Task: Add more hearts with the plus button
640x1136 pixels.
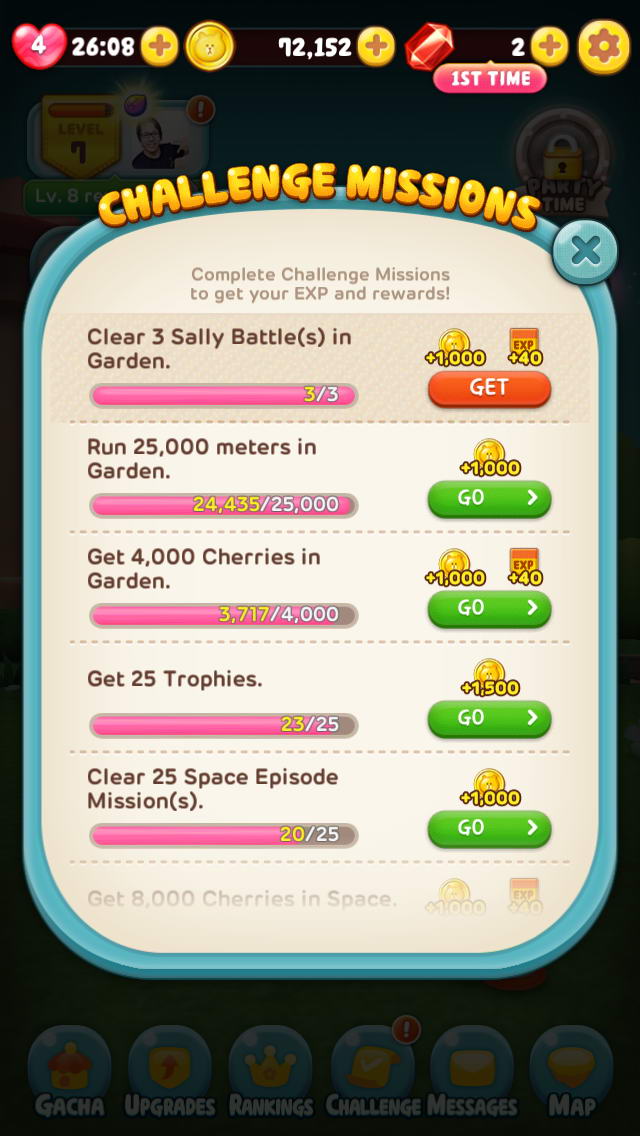Action: coord(159,46)
